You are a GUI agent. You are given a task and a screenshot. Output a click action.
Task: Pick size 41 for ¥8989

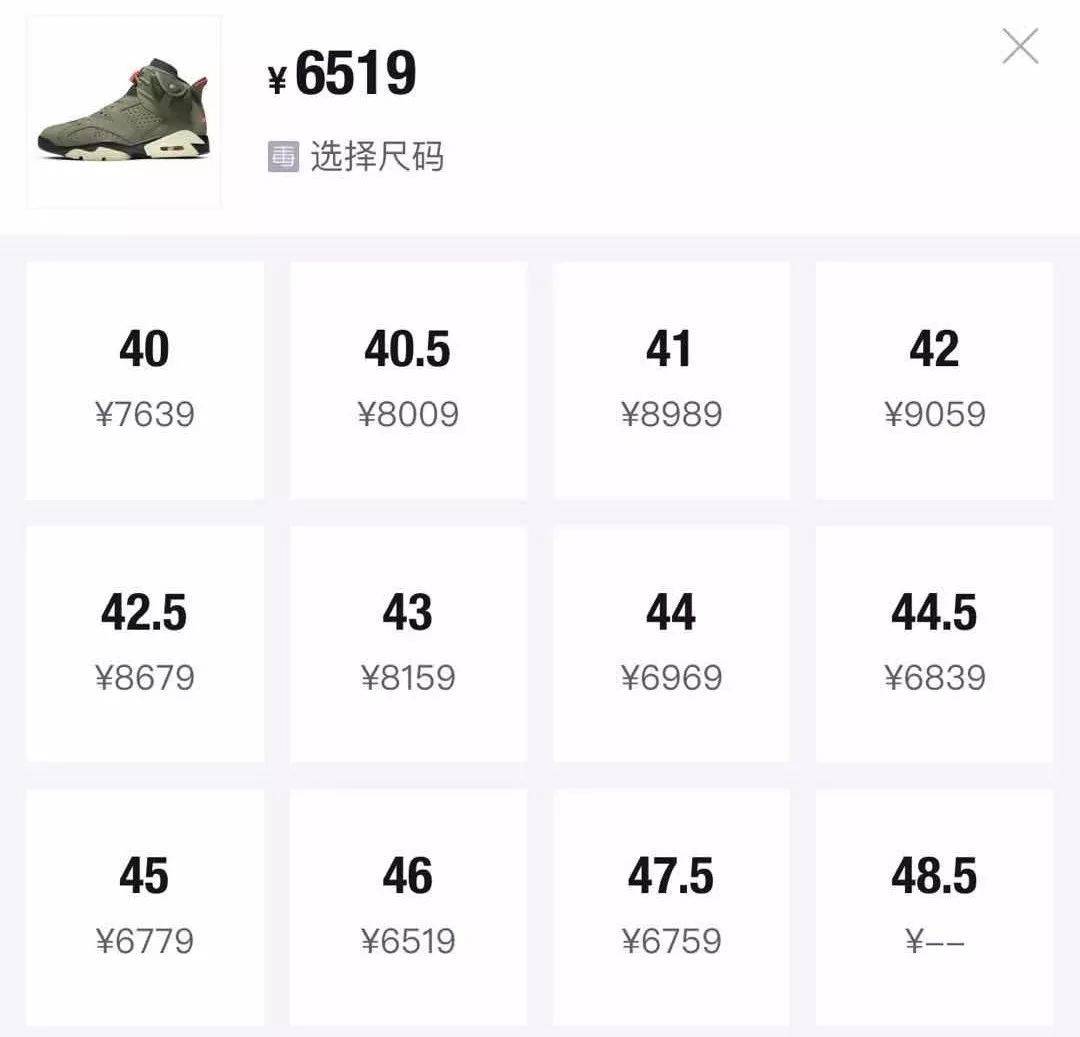(672, 381)
